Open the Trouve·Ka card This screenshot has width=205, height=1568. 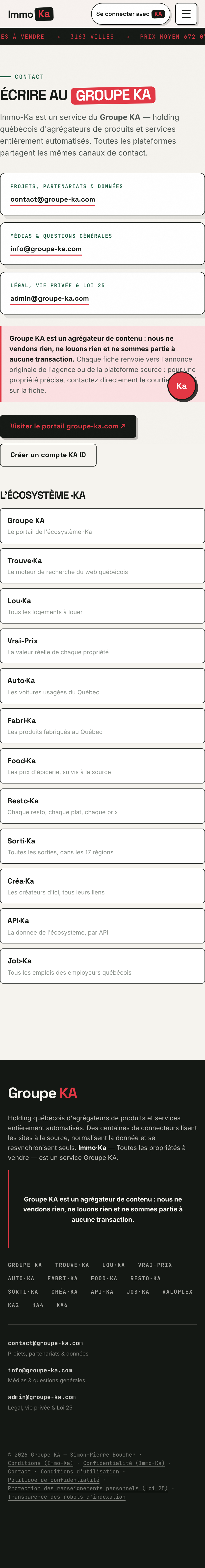coord(102,566)
